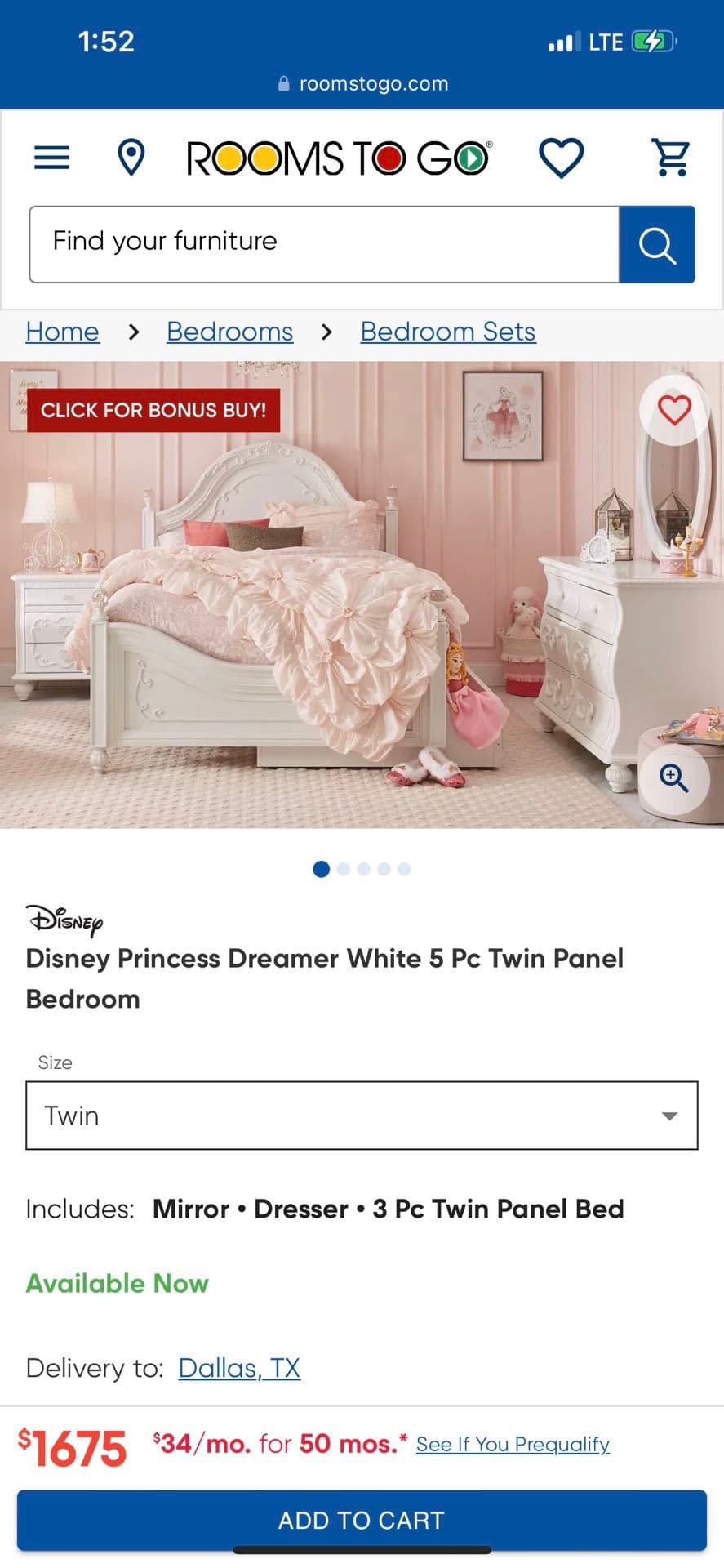Open the Bedrooms breadcrumb link
The height and width of the screenshot is (1568, 724).
coord(229,332)
